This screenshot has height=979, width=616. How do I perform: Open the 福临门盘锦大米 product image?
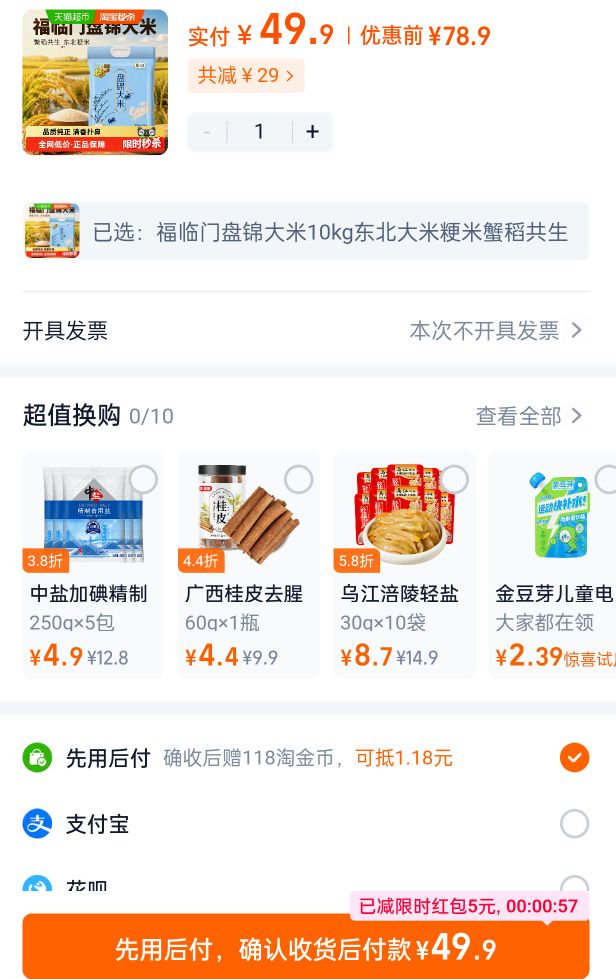(x=95, y=82)
